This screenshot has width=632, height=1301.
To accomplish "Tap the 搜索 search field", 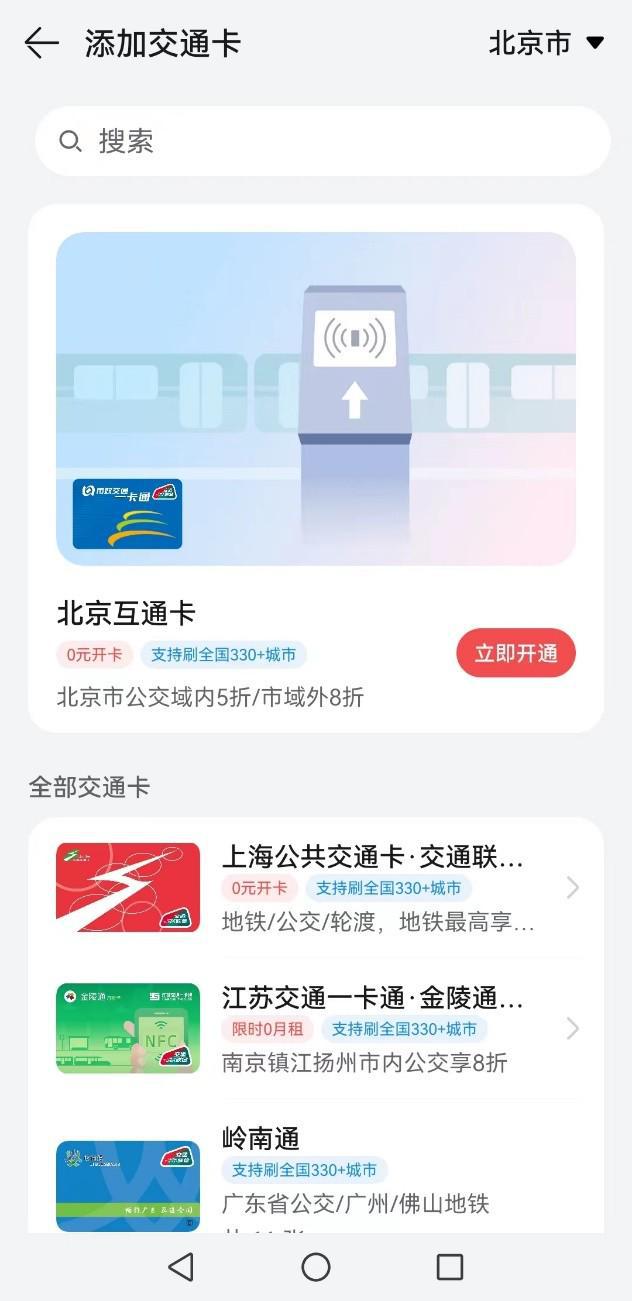I will pos(322,141).
